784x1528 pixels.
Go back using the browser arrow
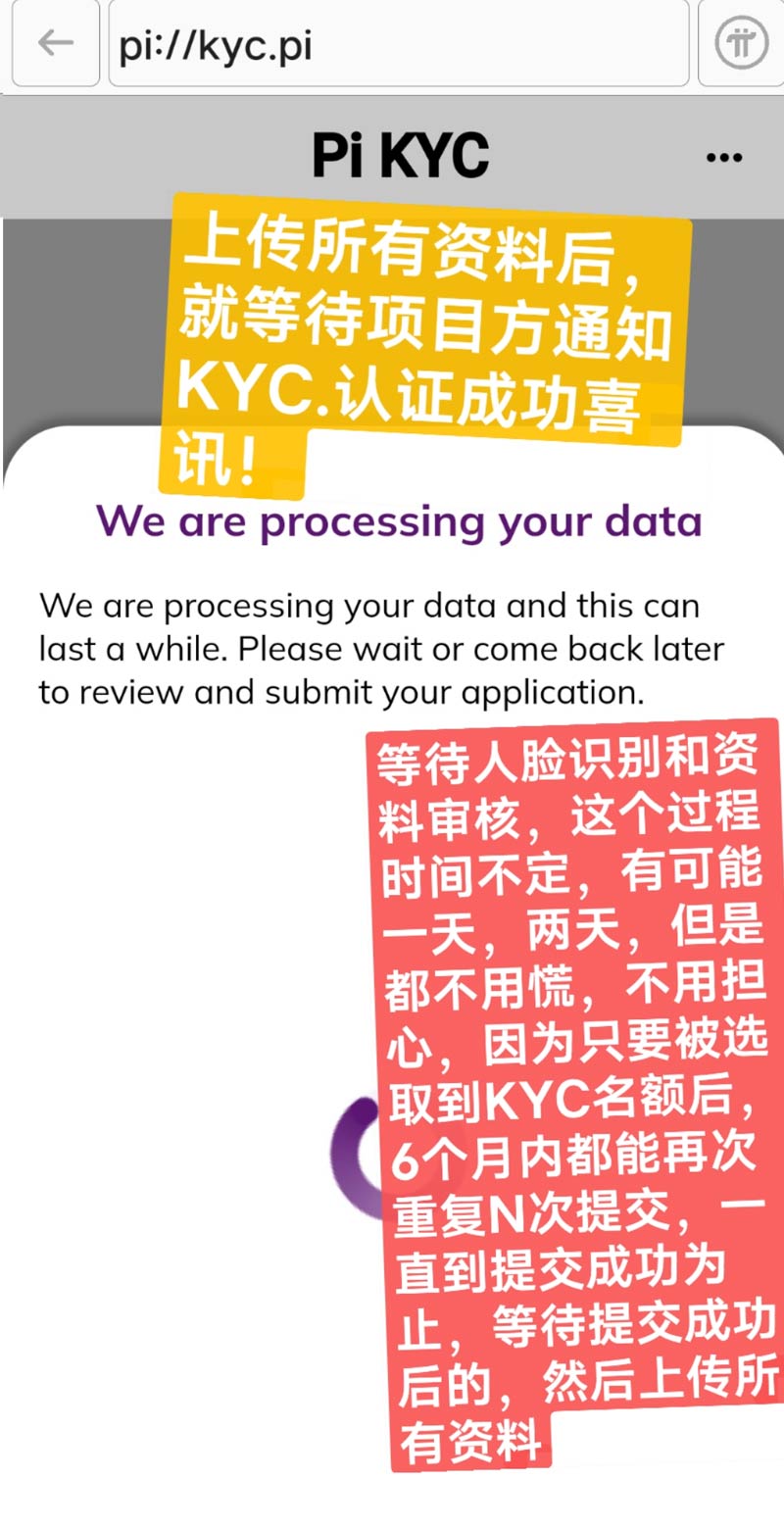tap(55, 43)
